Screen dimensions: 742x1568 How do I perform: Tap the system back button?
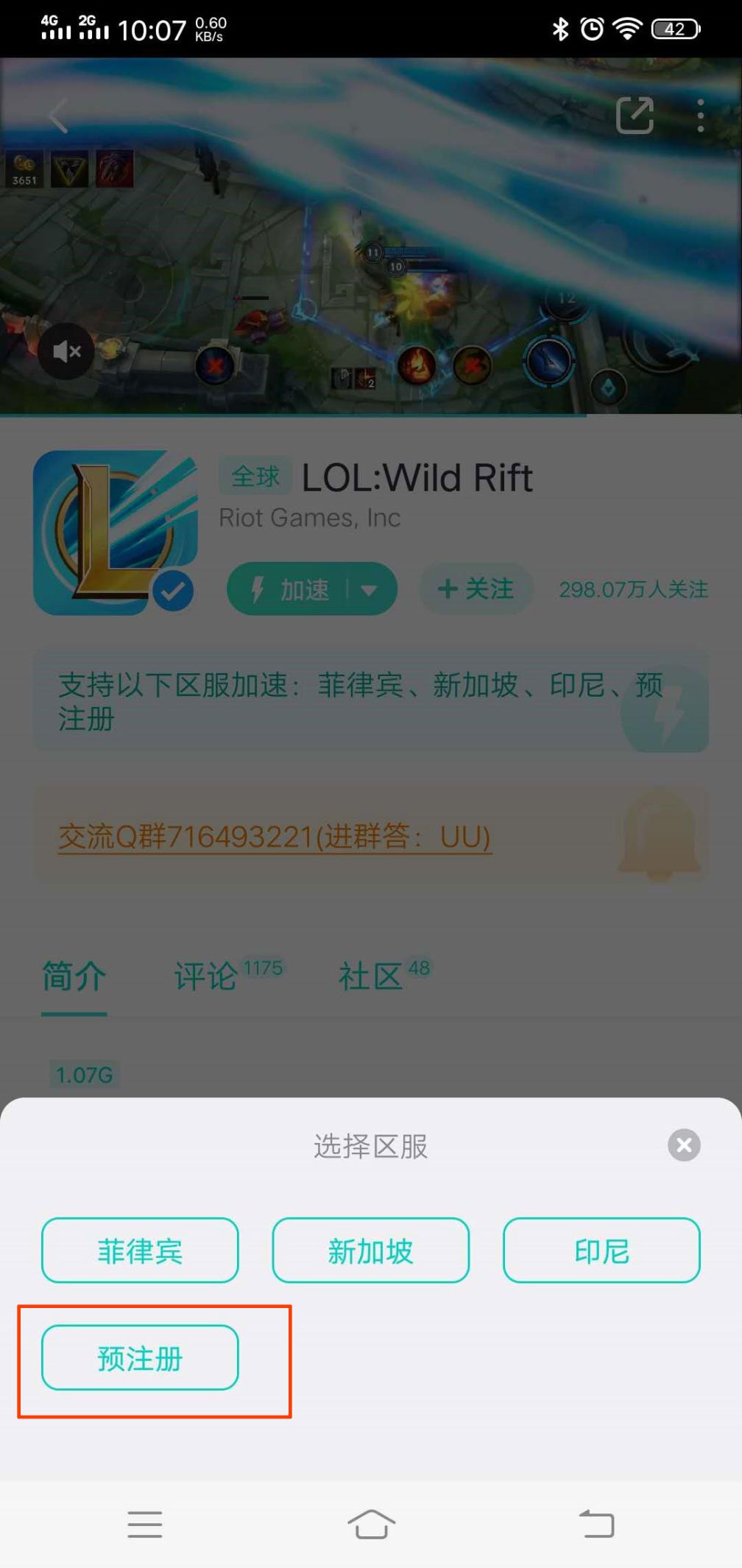coord(596,1524)
